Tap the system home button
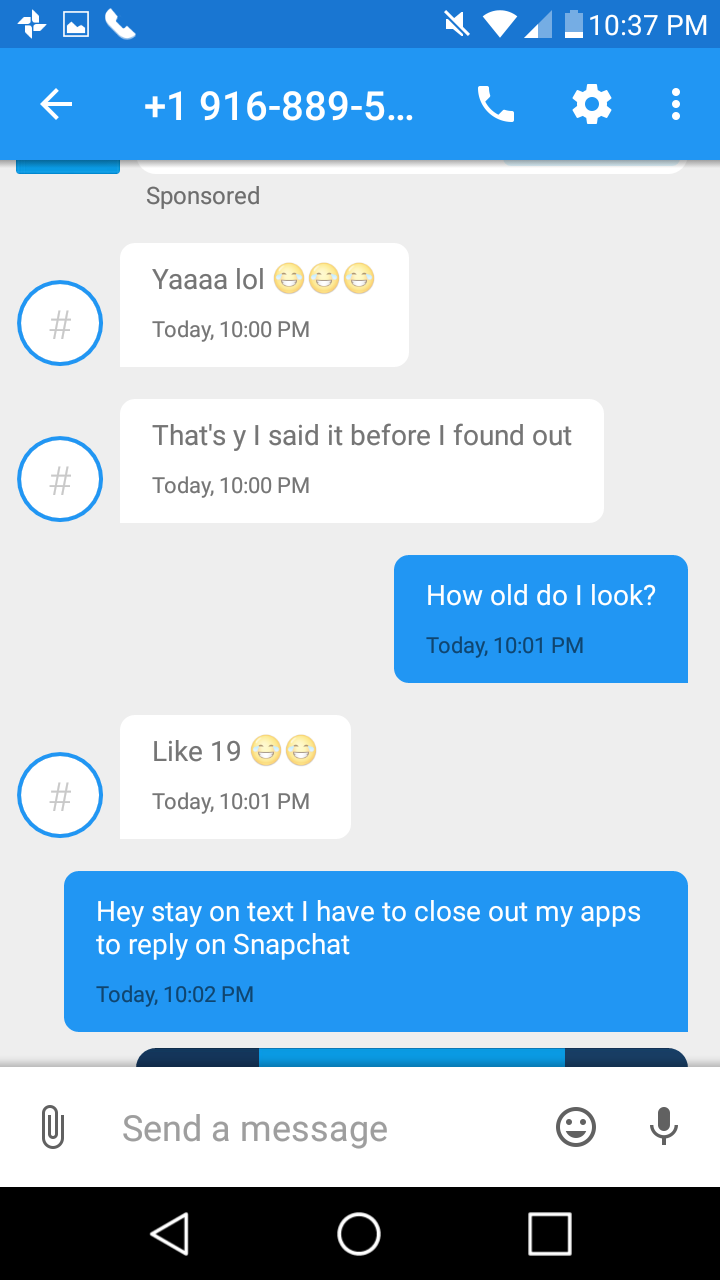The width and height of the screenshot is (720, 1280). (359, 1233)
